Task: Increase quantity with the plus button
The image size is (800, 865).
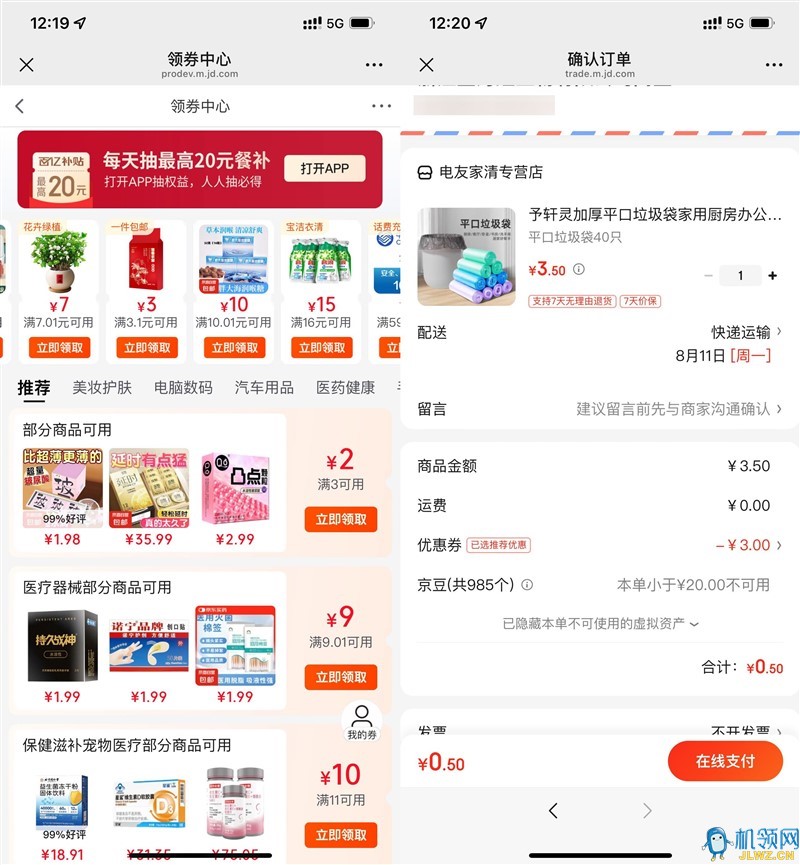Action: point(772,276)
